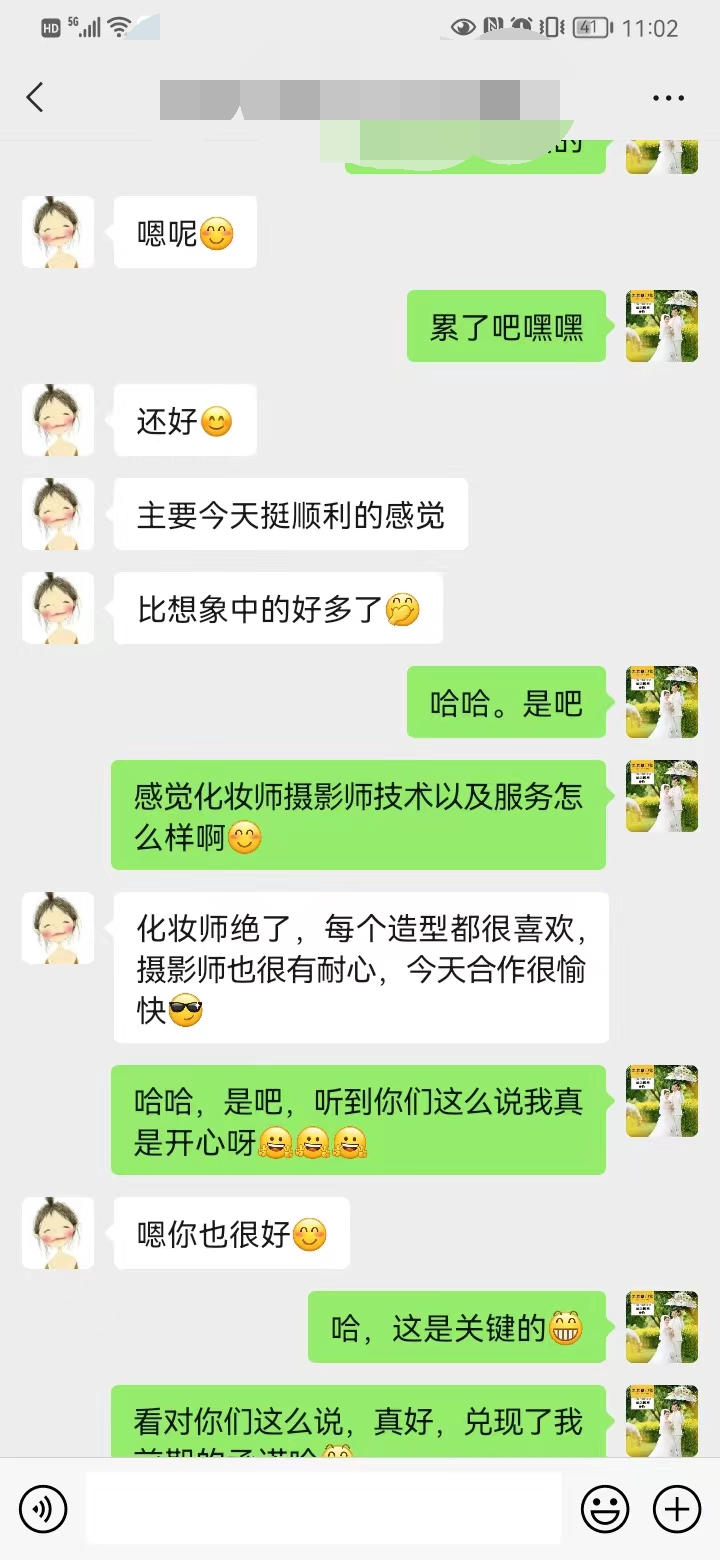Open the chat info overflow menu
Image resolution: width=720 pixels, height=1560 pixels.
coord(668,98)
